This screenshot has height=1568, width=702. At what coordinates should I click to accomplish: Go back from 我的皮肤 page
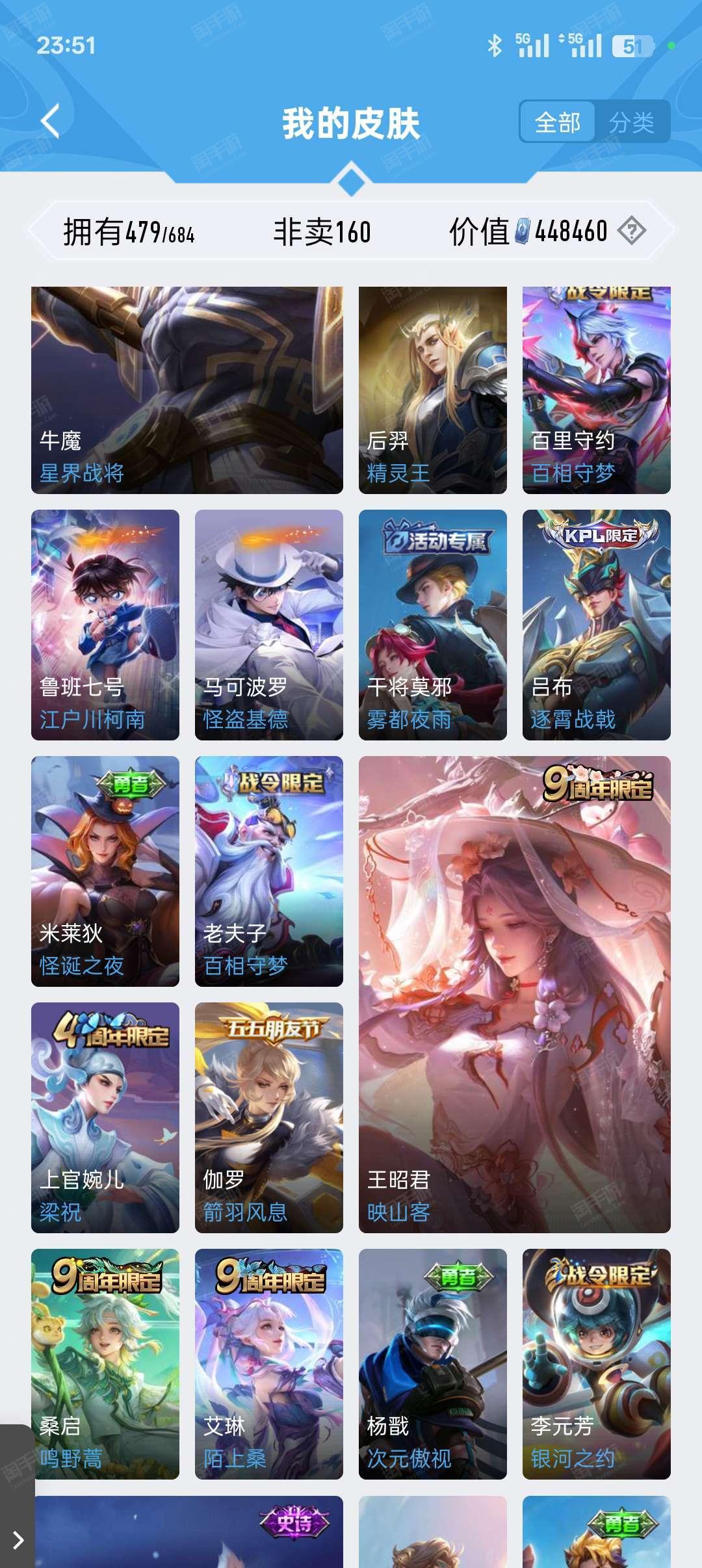(x=51, y=121)
